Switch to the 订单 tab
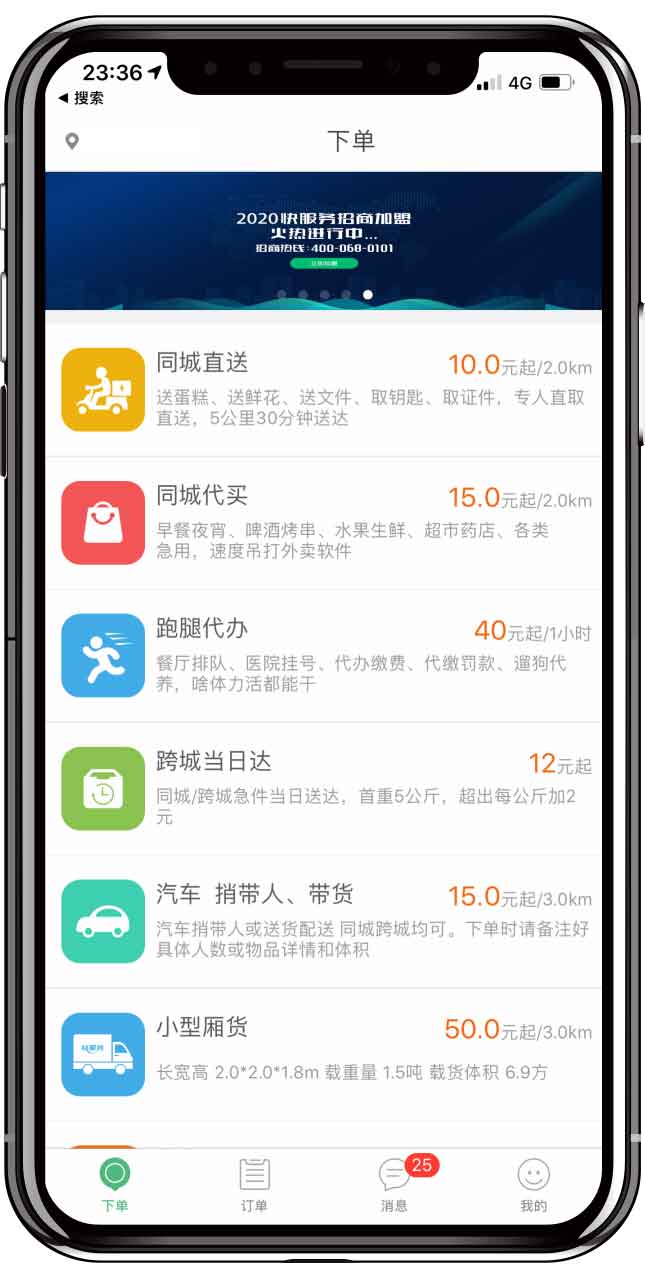This screenshot has height=1278, width=645. pyautogui.click(x=255, y=1185)
